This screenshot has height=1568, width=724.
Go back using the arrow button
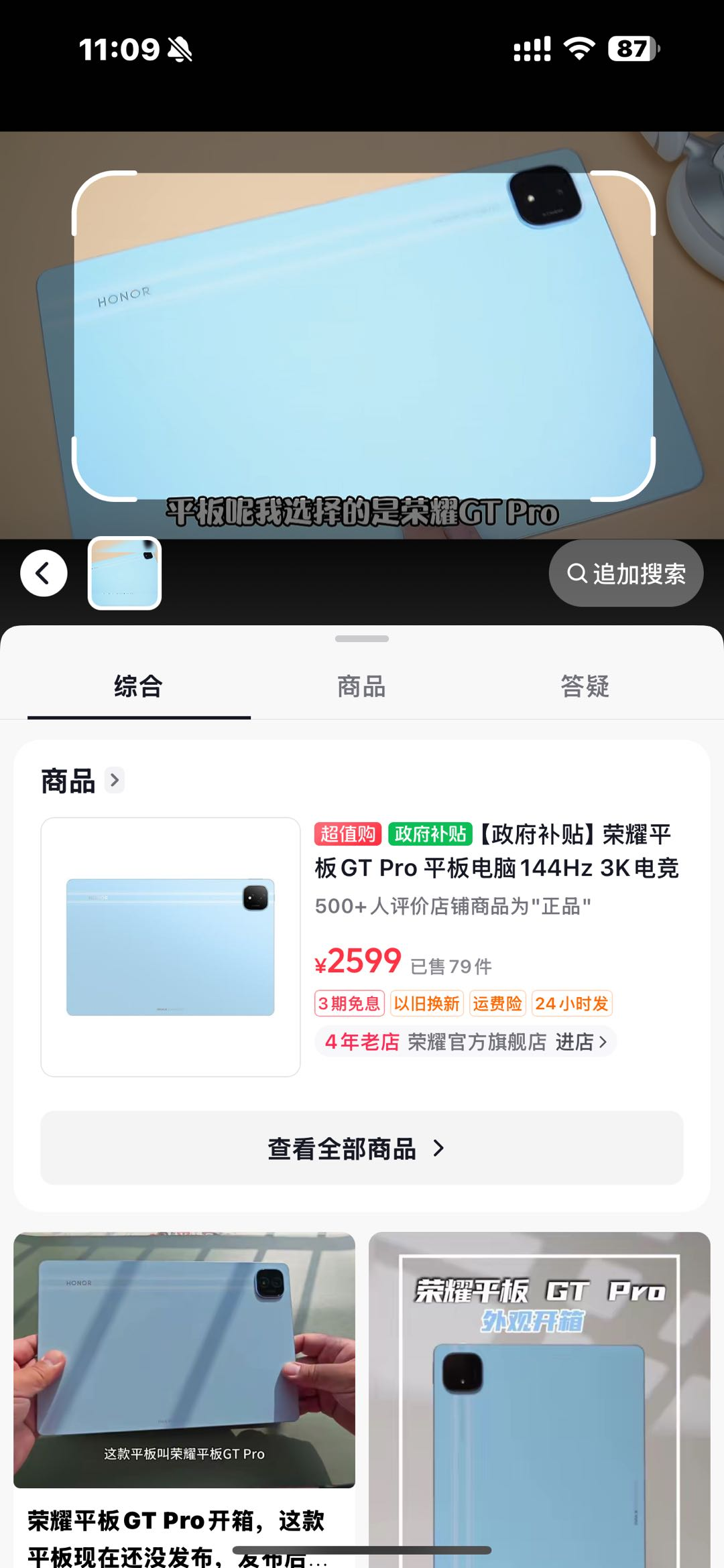[x=44, y=573]
